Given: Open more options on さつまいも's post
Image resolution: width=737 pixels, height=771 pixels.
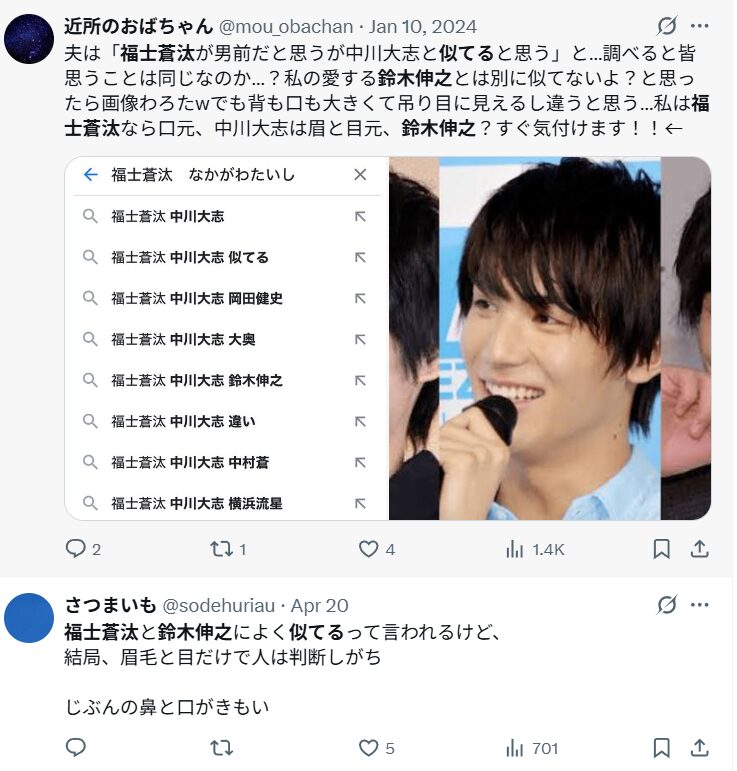Looking at the screenshot, I should click(700, 605).
